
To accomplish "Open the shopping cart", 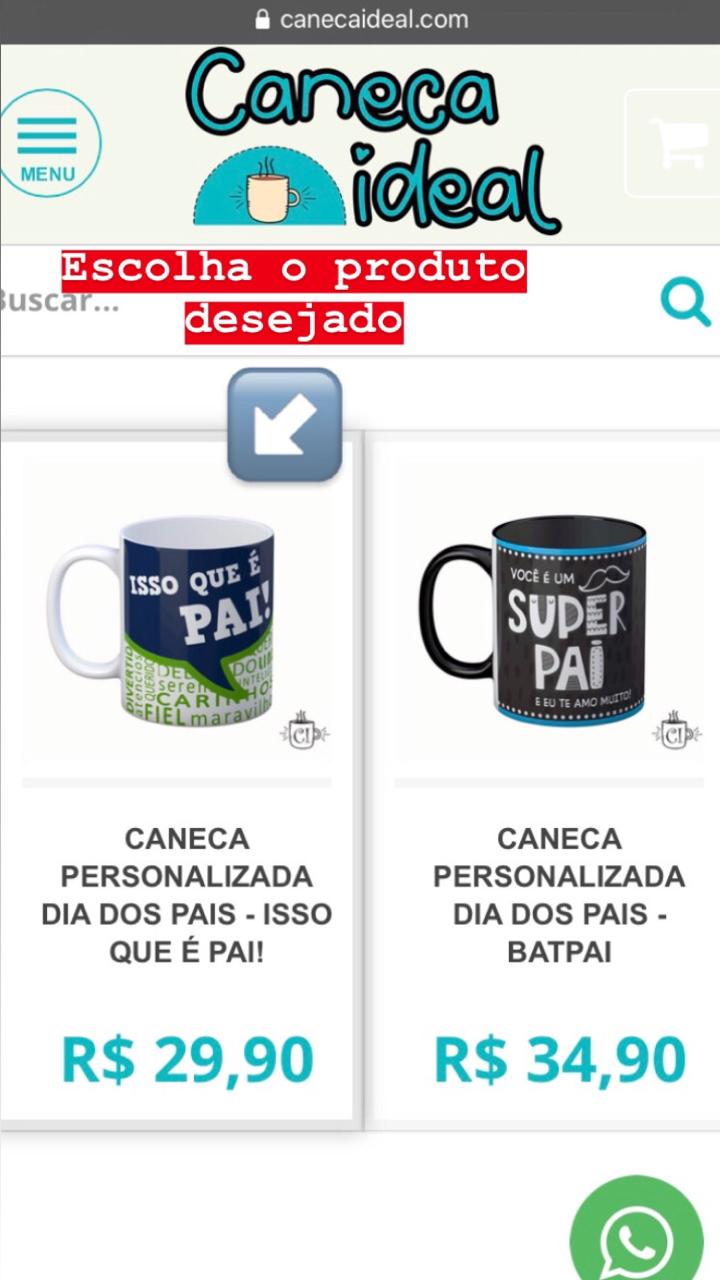I will coord(676,143).
